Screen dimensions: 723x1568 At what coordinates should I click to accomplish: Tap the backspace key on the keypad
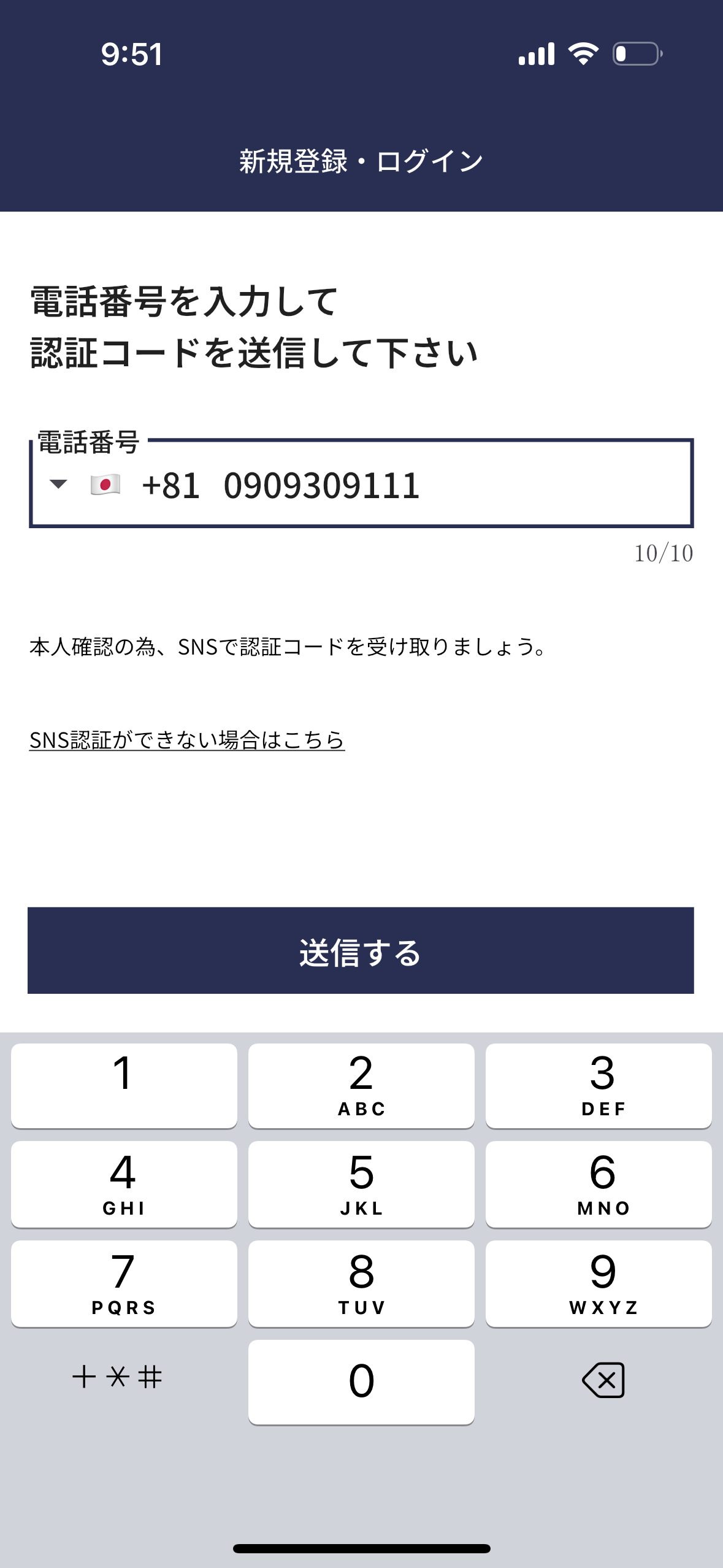pyautogui.click(x=603, y=1380)
